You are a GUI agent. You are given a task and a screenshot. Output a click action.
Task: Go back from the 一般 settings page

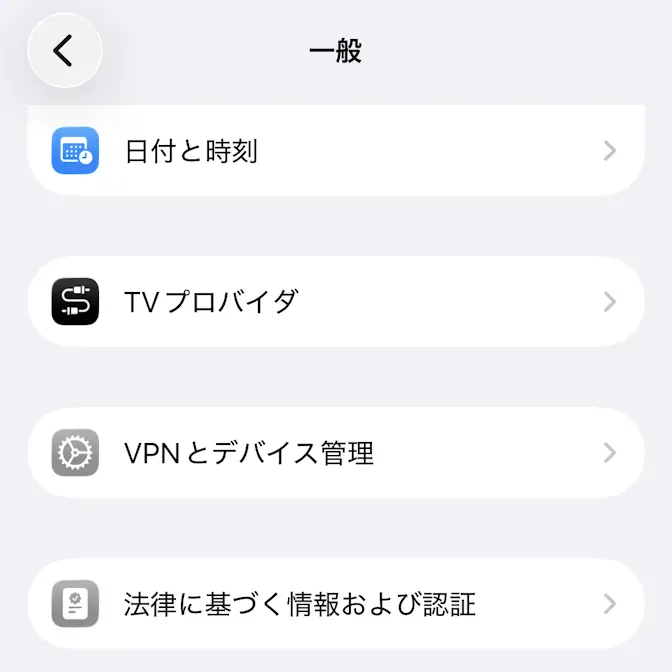pyautogui.click(x=65, y=50)
